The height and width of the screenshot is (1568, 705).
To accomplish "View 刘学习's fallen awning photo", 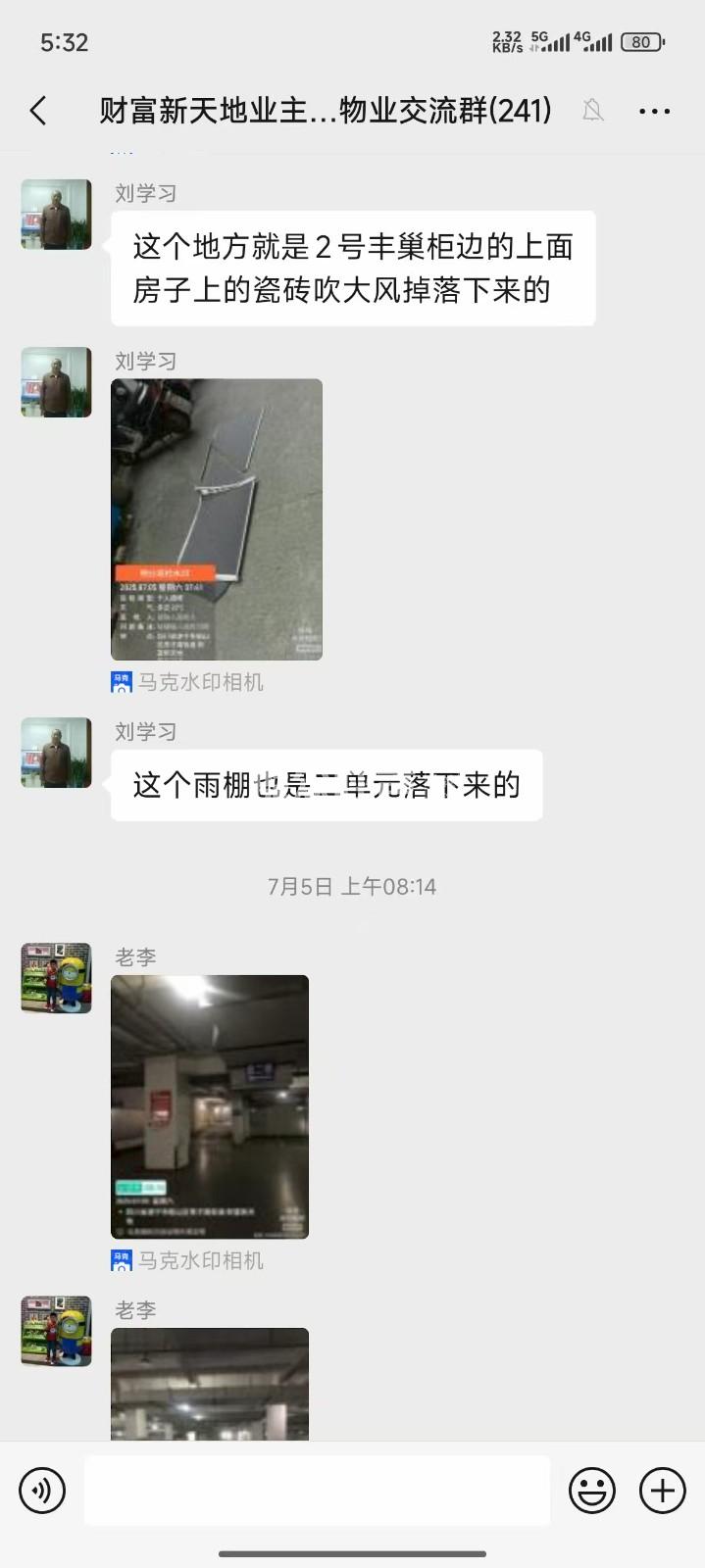I will point(217,518).
